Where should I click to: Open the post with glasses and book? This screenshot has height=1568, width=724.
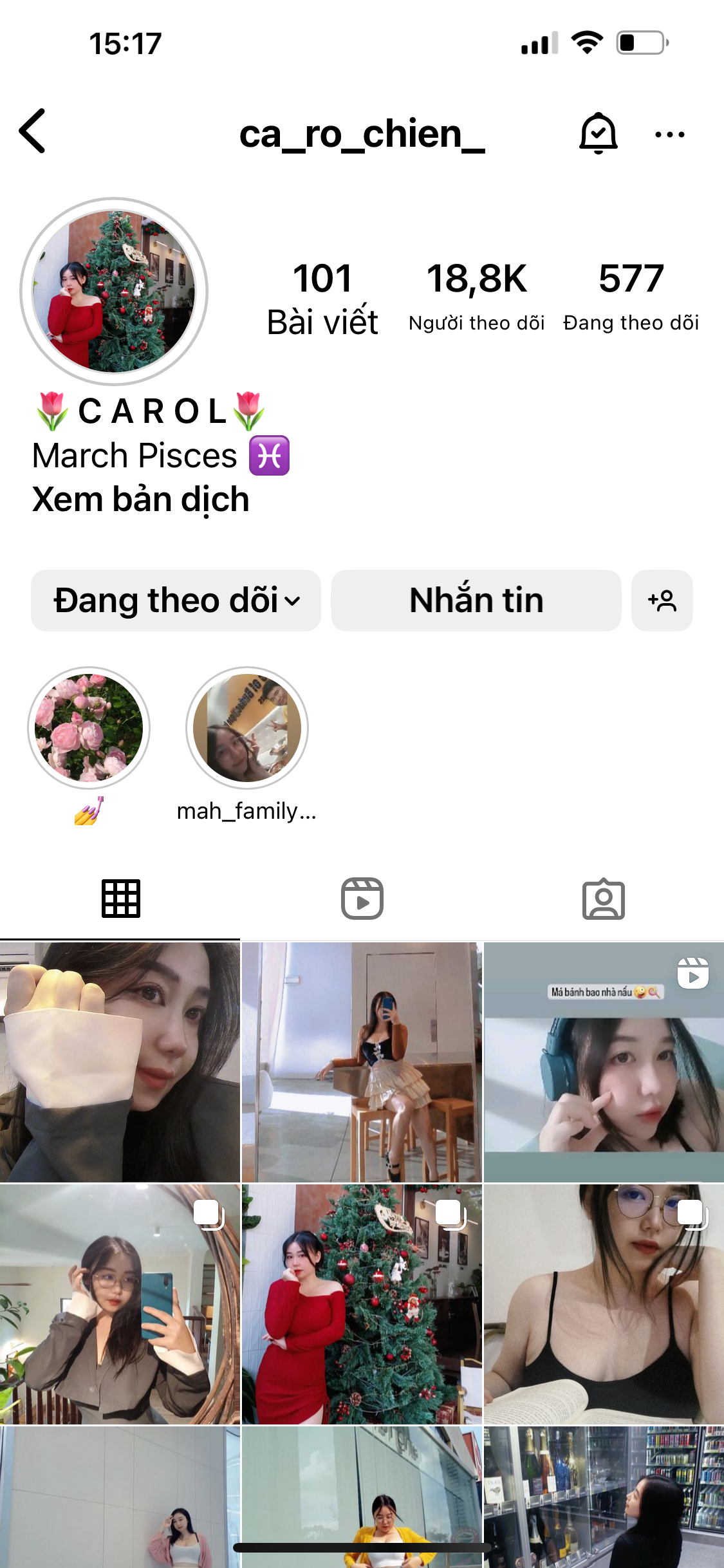[x=604, y=1304]
